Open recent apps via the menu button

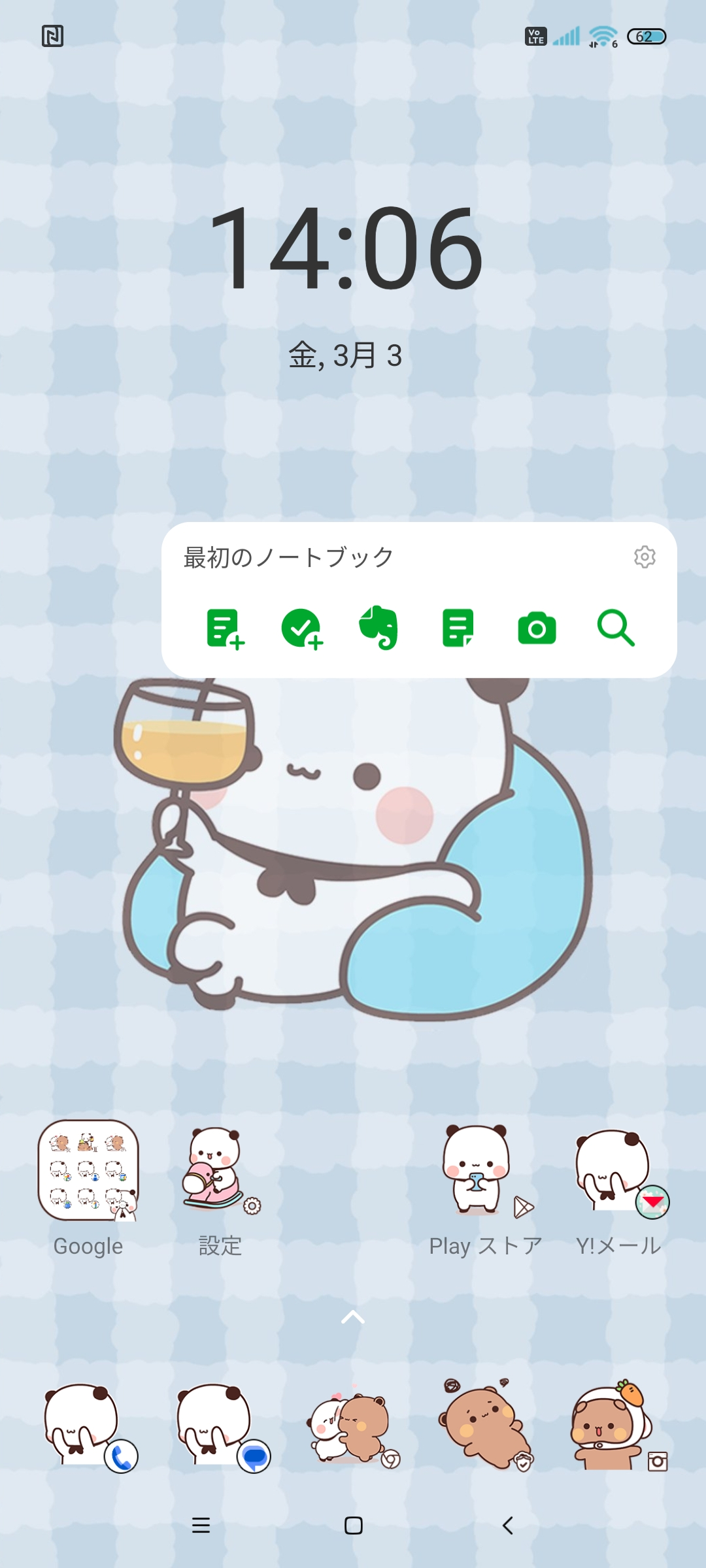coord(201,1526)
